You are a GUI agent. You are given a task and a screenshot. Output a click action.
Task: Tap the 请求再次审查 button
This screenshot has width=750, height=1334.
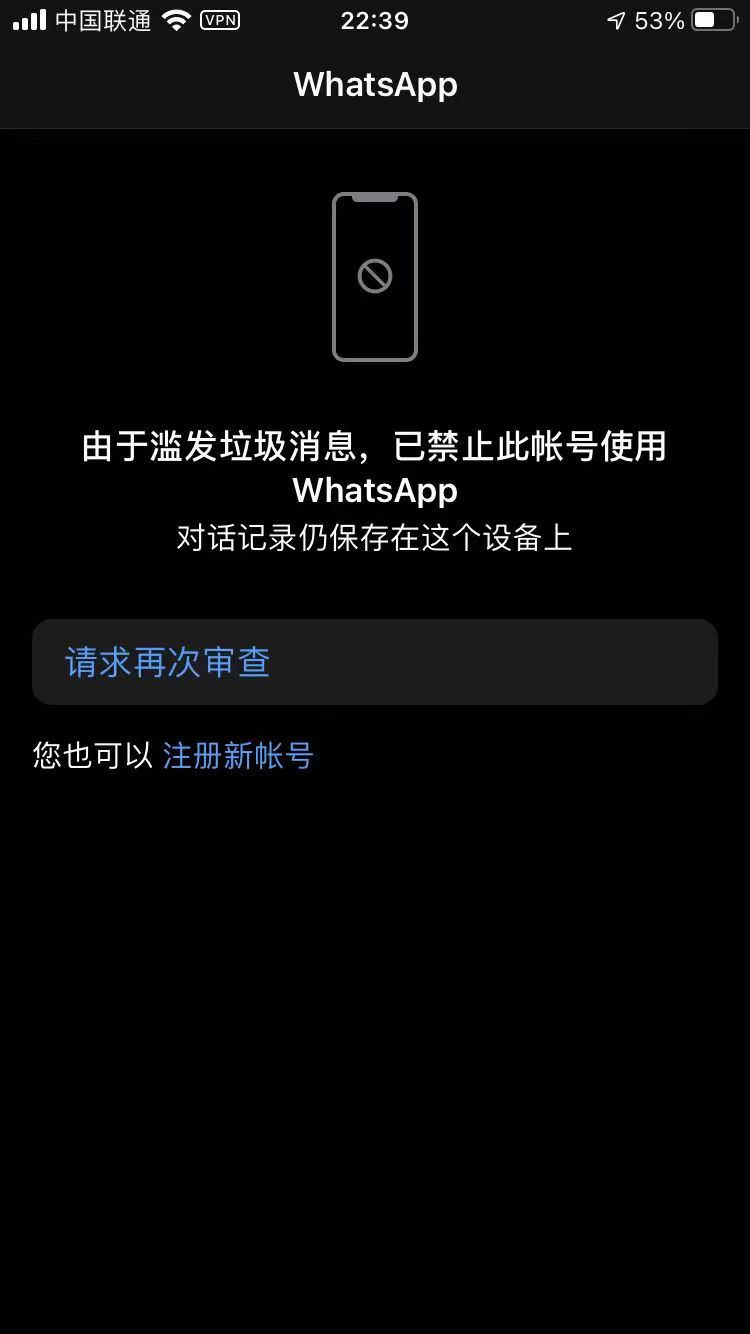point(374,663)
